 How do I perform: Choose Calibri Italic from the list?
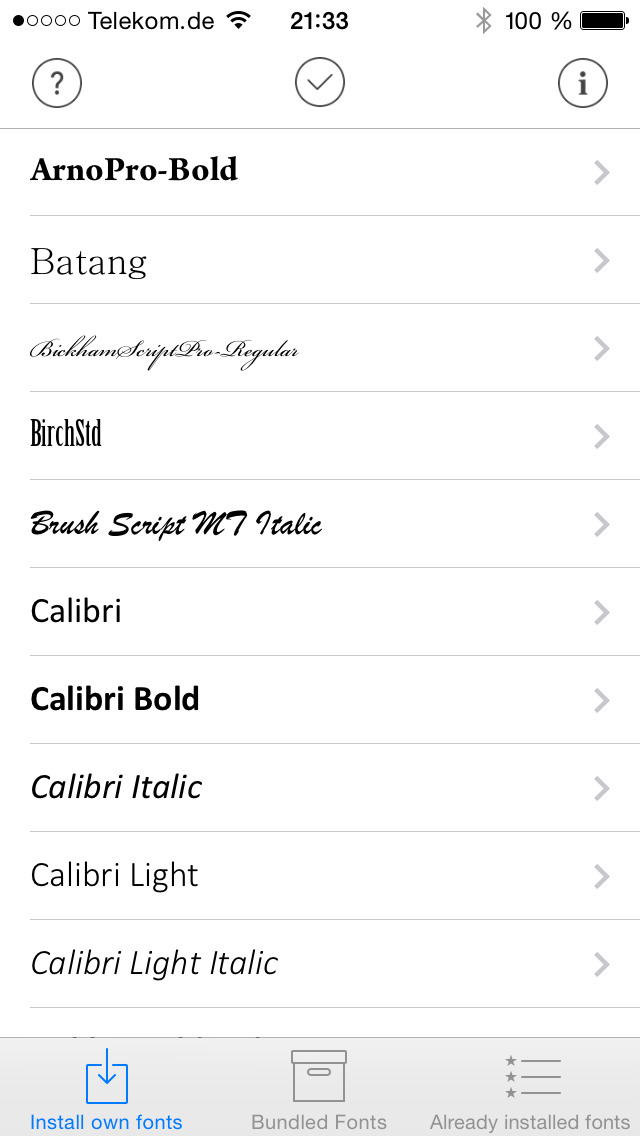[x=320, y=788]
